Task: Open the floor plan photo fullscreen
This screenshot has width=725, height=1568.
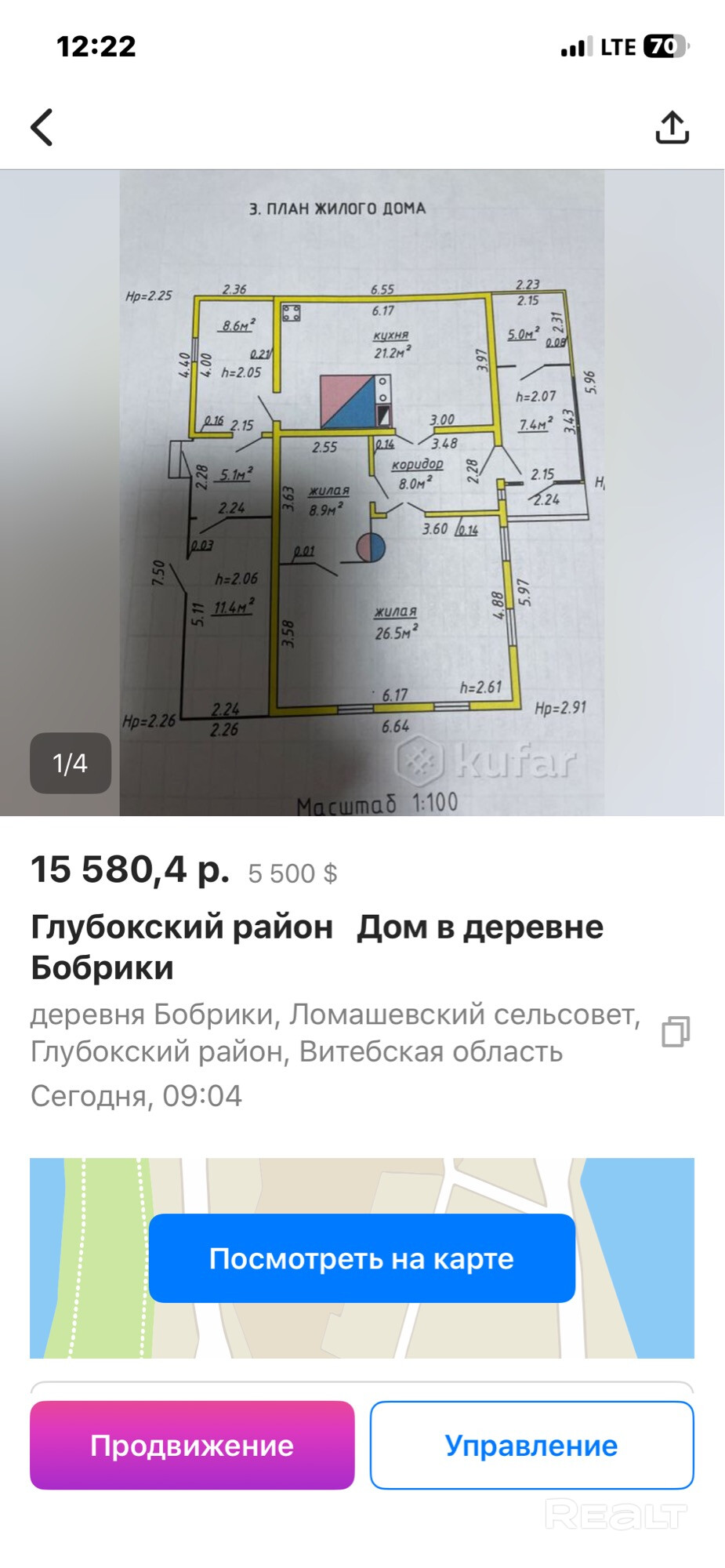Action: tap(362, 492)
